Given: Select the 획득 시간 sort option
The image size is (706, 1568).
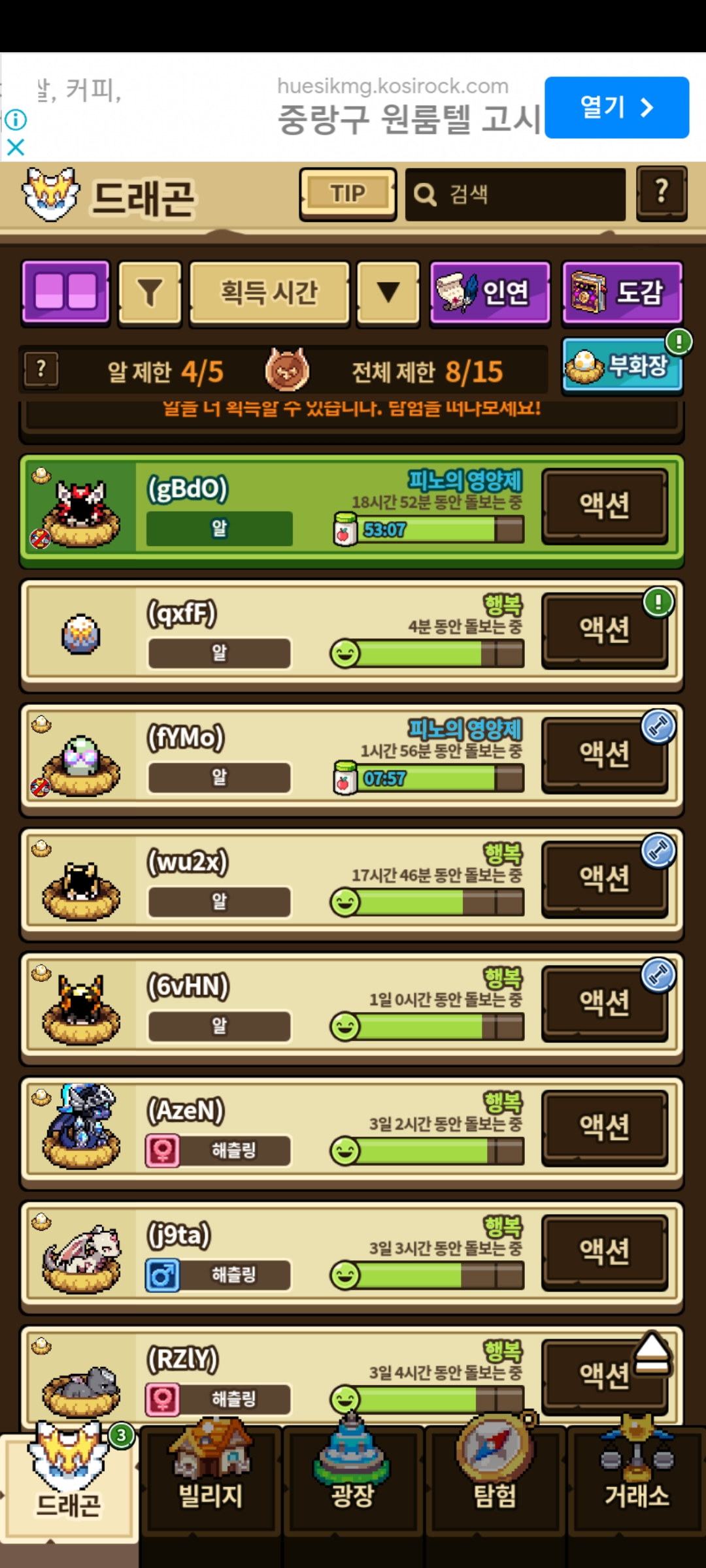Looking at the screenshot, I should pyautogui.click(x=269, y=292).
